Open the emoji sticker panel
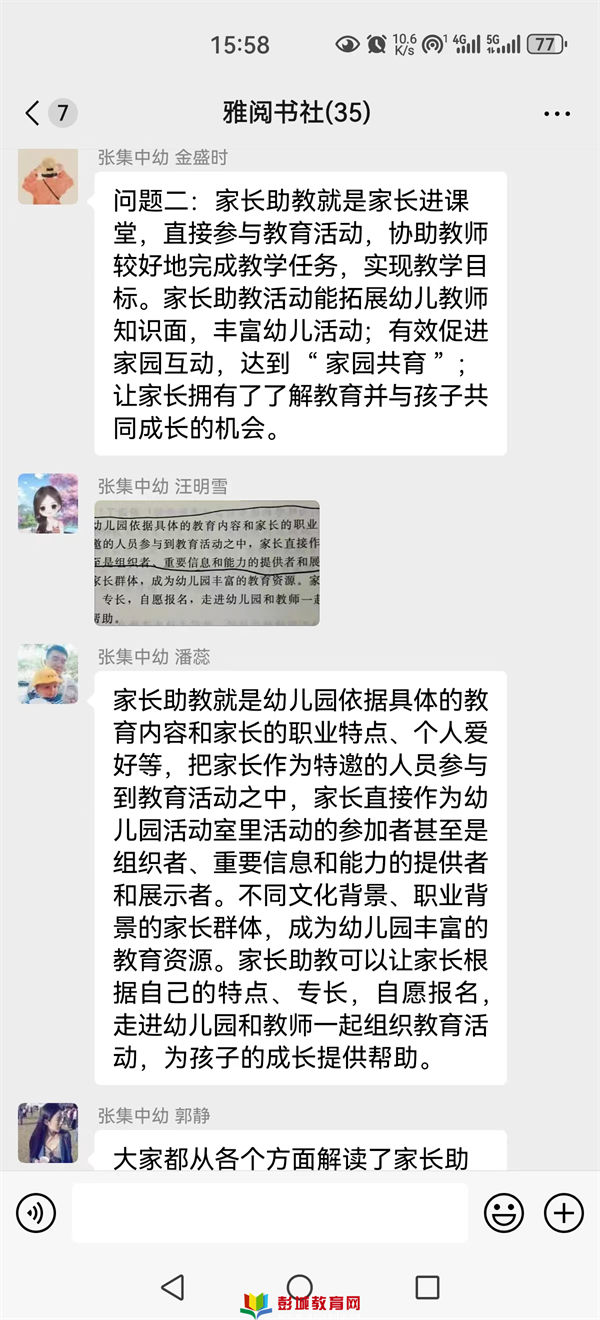This screenshot has width=600, height=1320. [x=504, y=1214]
